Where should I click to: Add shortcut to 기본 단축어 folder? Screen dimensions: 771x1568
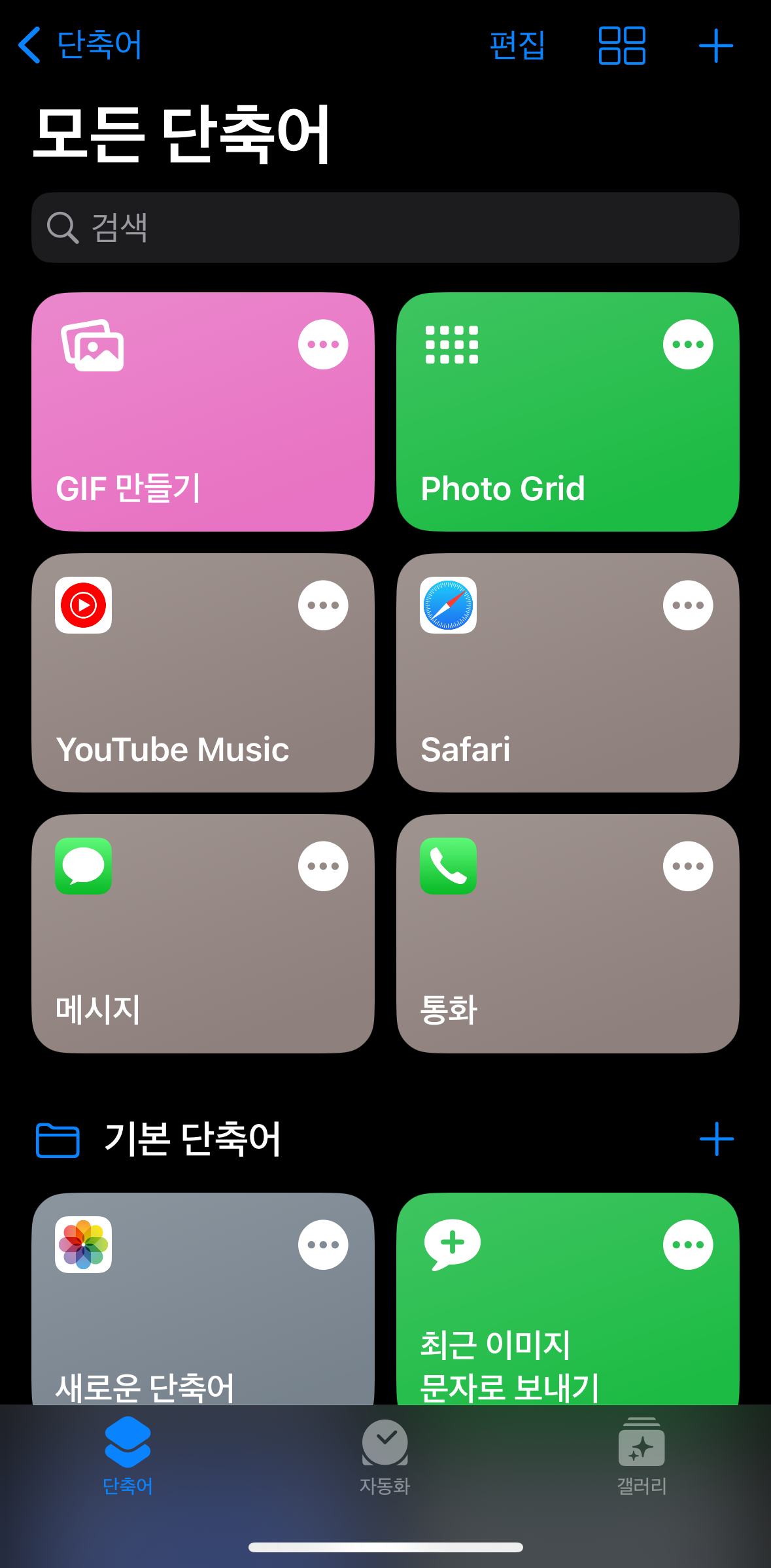[716, 1138]
